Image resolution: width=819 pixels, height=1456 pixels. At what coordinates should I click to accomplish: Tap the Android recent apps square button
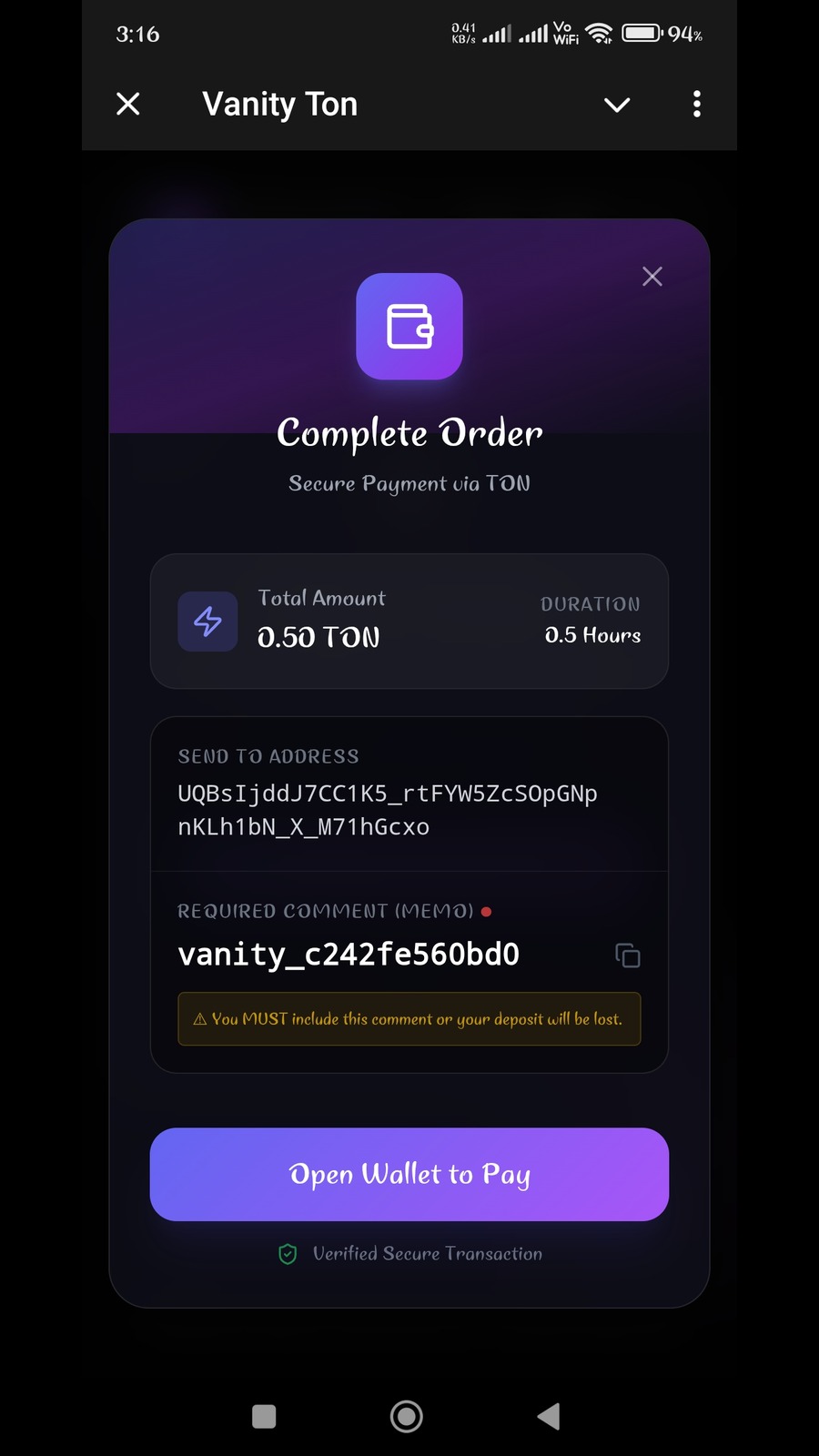263,1417
